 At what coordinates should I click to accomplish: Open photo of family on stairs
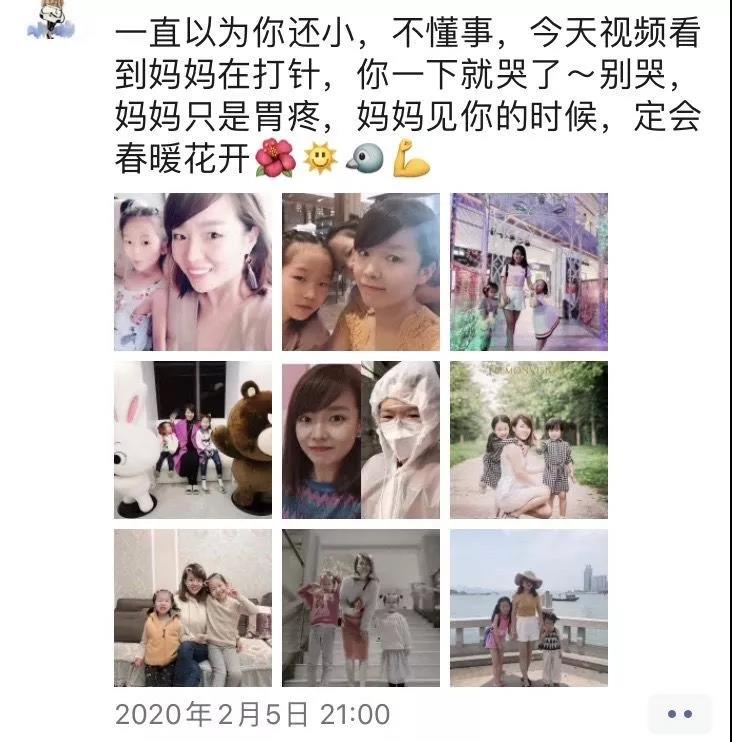pos(361,608)
